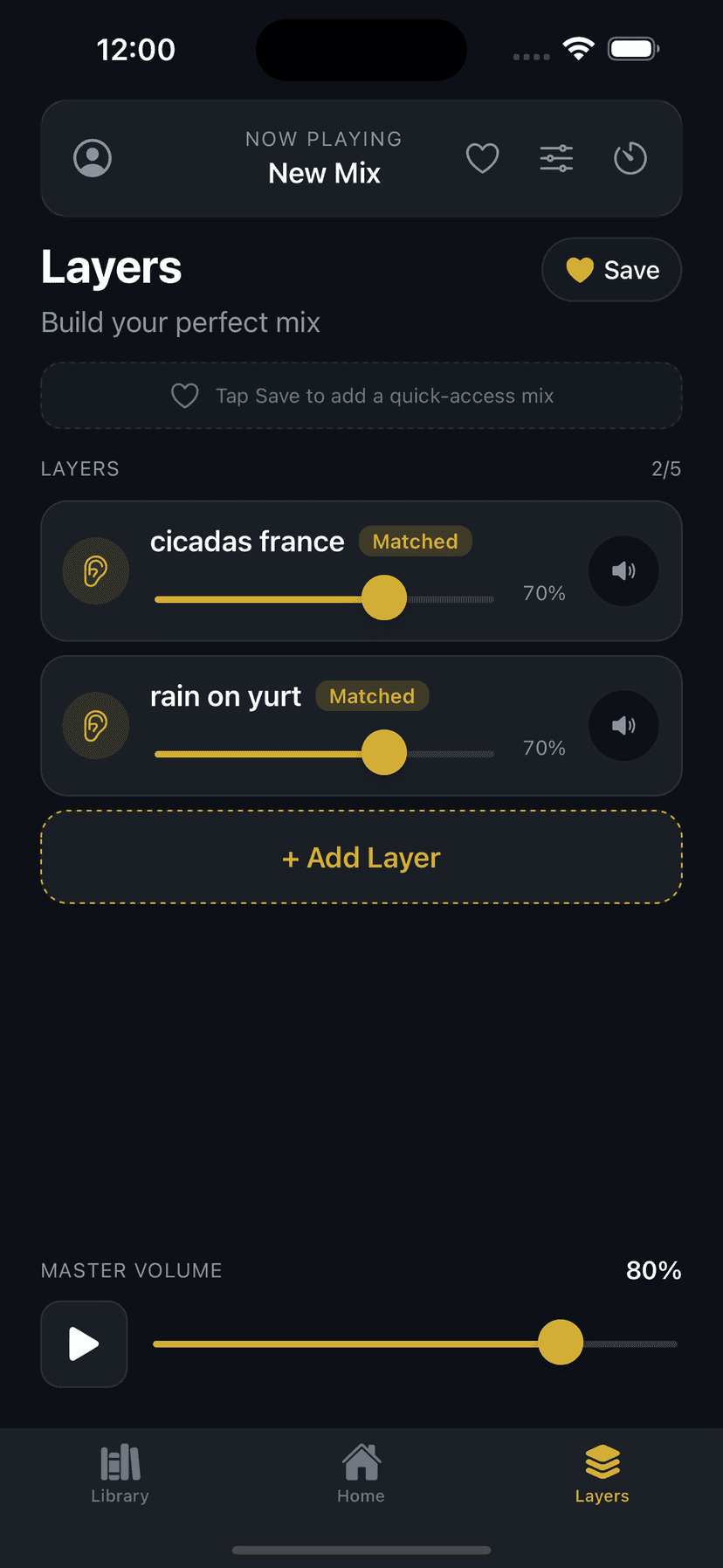Viewport: 723px width, 1568px height.
Task: Click the Matched badge on cicadas france
Action: (x=415, y=542)
